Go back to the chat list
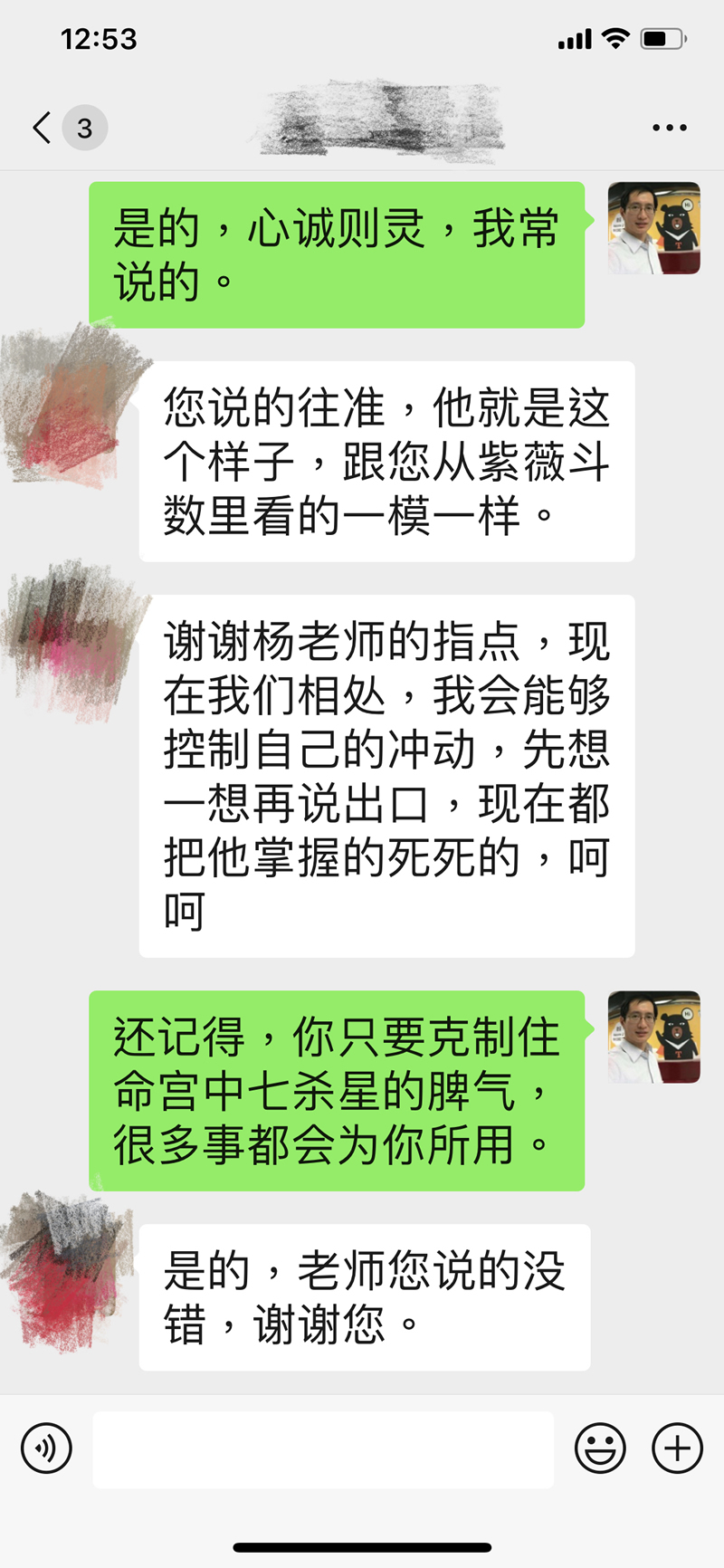The image size is (724, 1568). (x=42, y=128)
